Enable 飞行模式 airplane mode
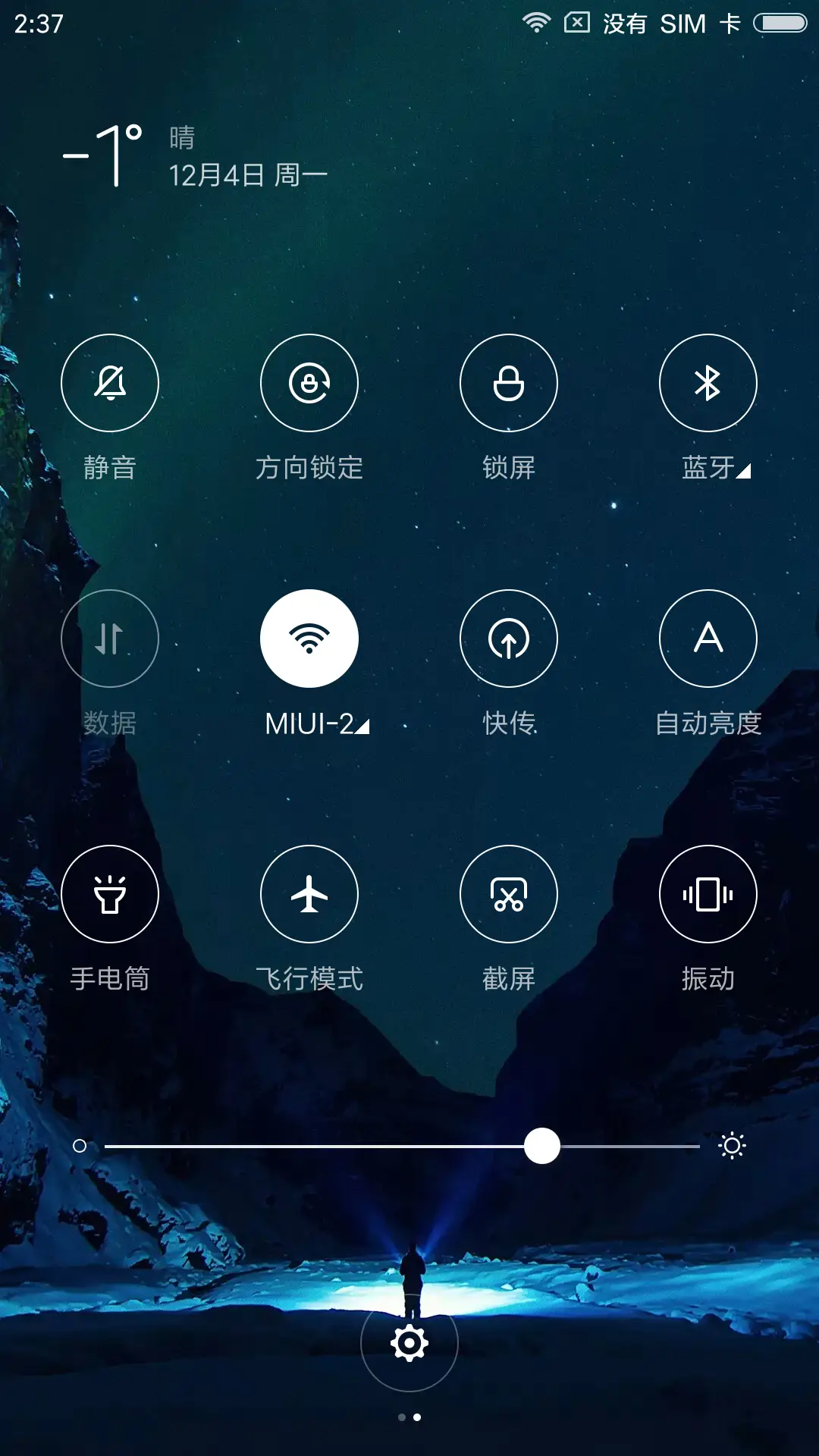This screenshot has height=1456, width=819. click(x=309, y=895)
